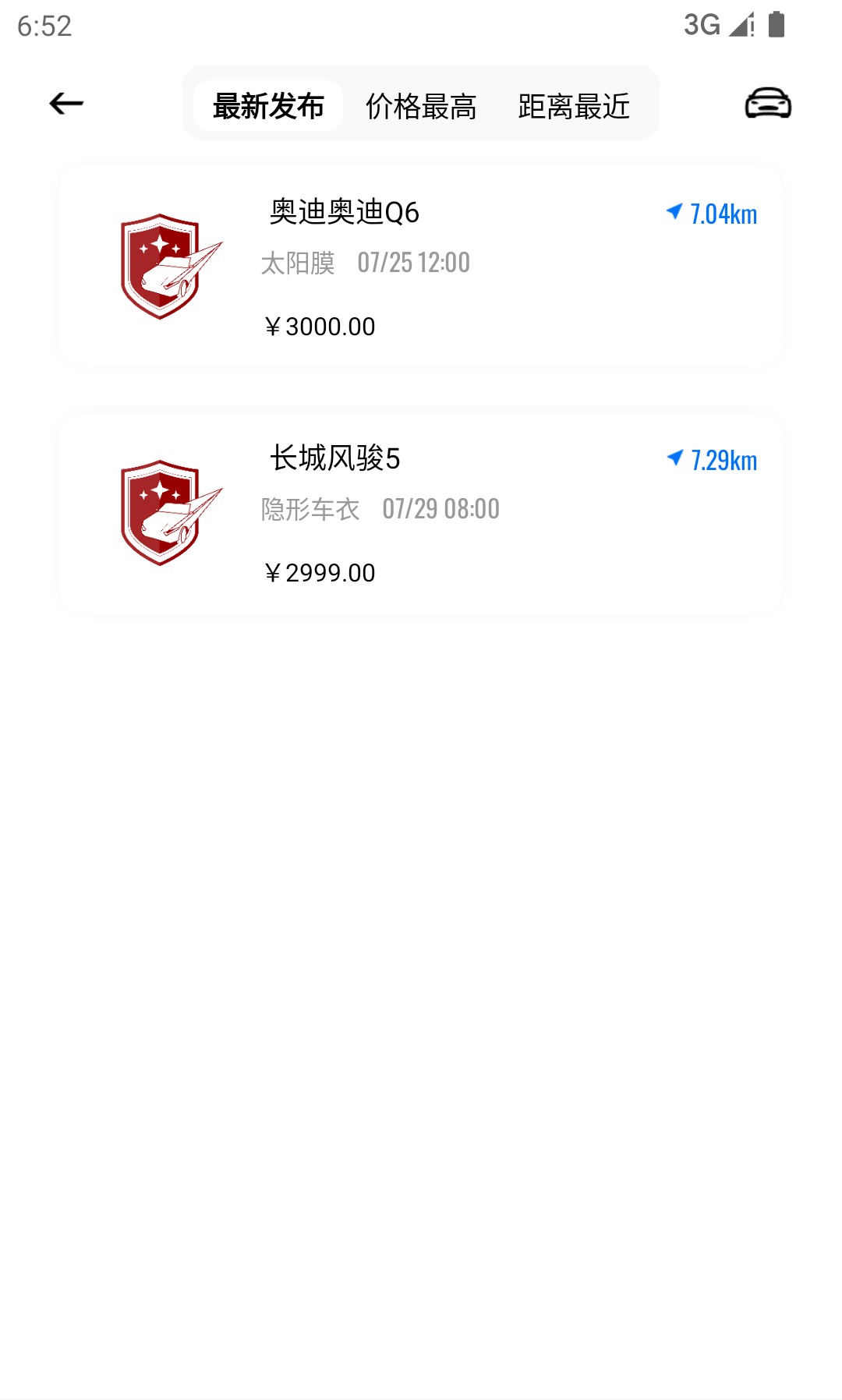This screenshot has height=1400, width=842.
Task: View the 长城风骏5 隐形车衣 listing
Action: point(421,513)
